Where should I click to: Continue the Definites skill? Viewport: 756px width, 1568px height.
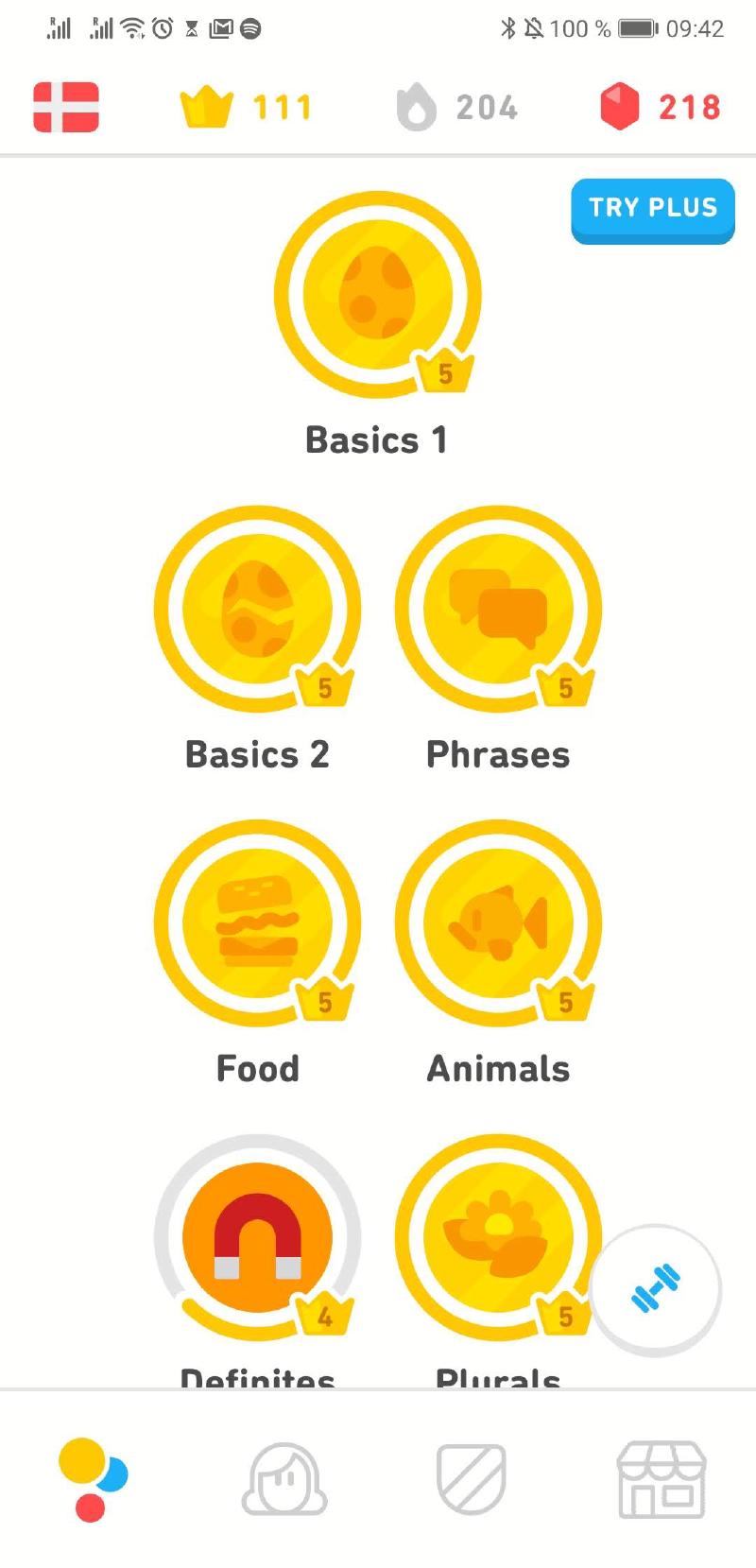coord(257,1237)
